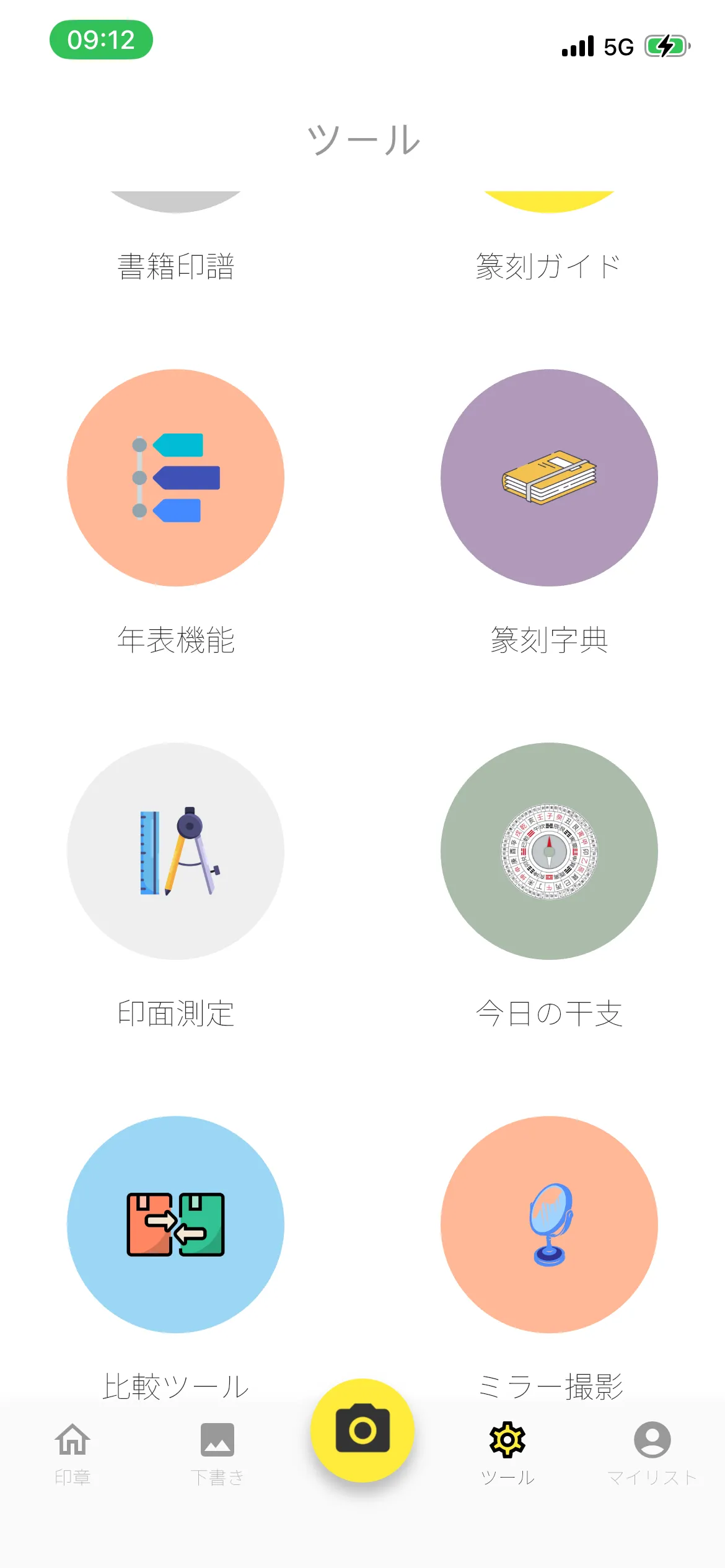Launch the 比較ツール comparison icon
Image resolution: width=725 pixels, height=1568 pixels.
(x=175, y=1223)
